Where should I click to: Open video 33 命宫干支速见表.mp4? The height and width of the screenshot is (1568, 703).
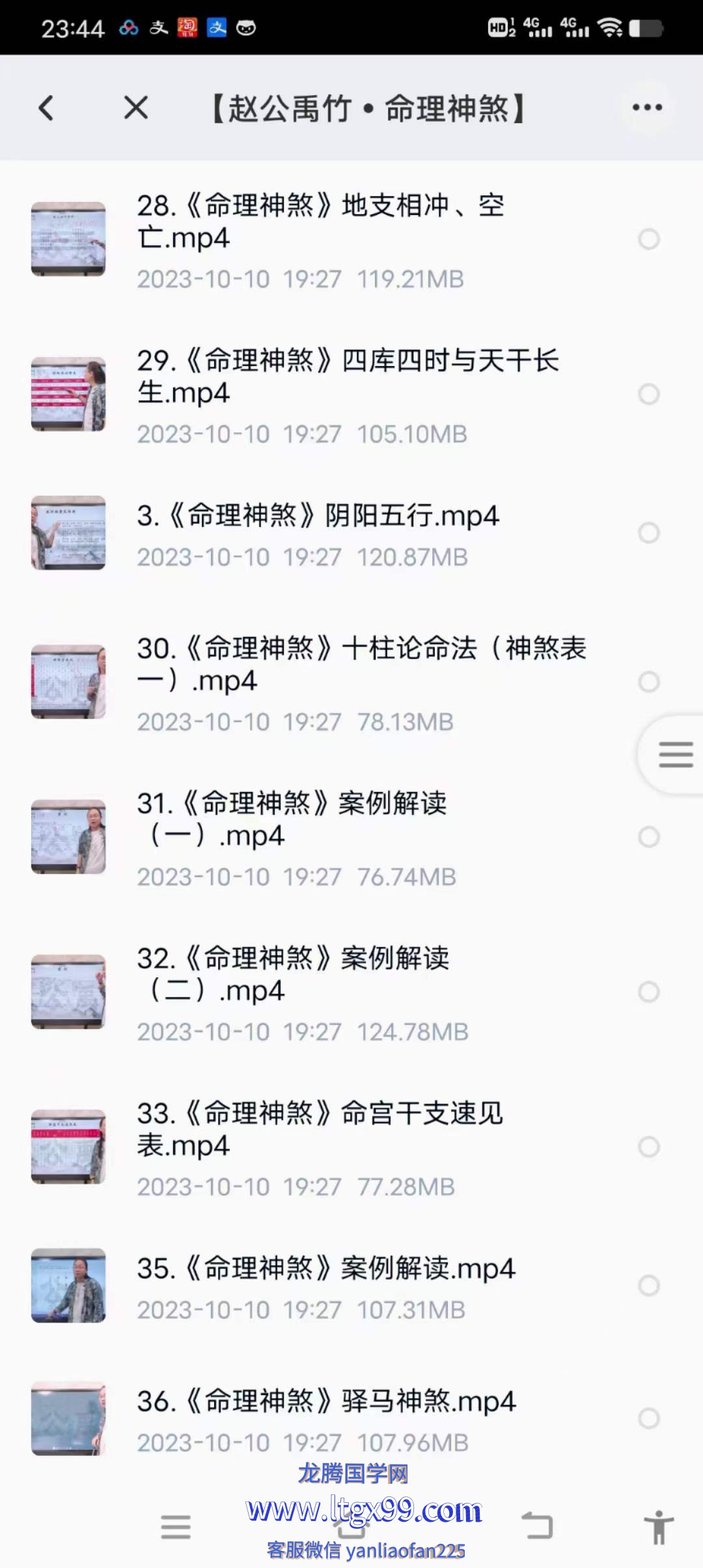[x=319, y=1128]
